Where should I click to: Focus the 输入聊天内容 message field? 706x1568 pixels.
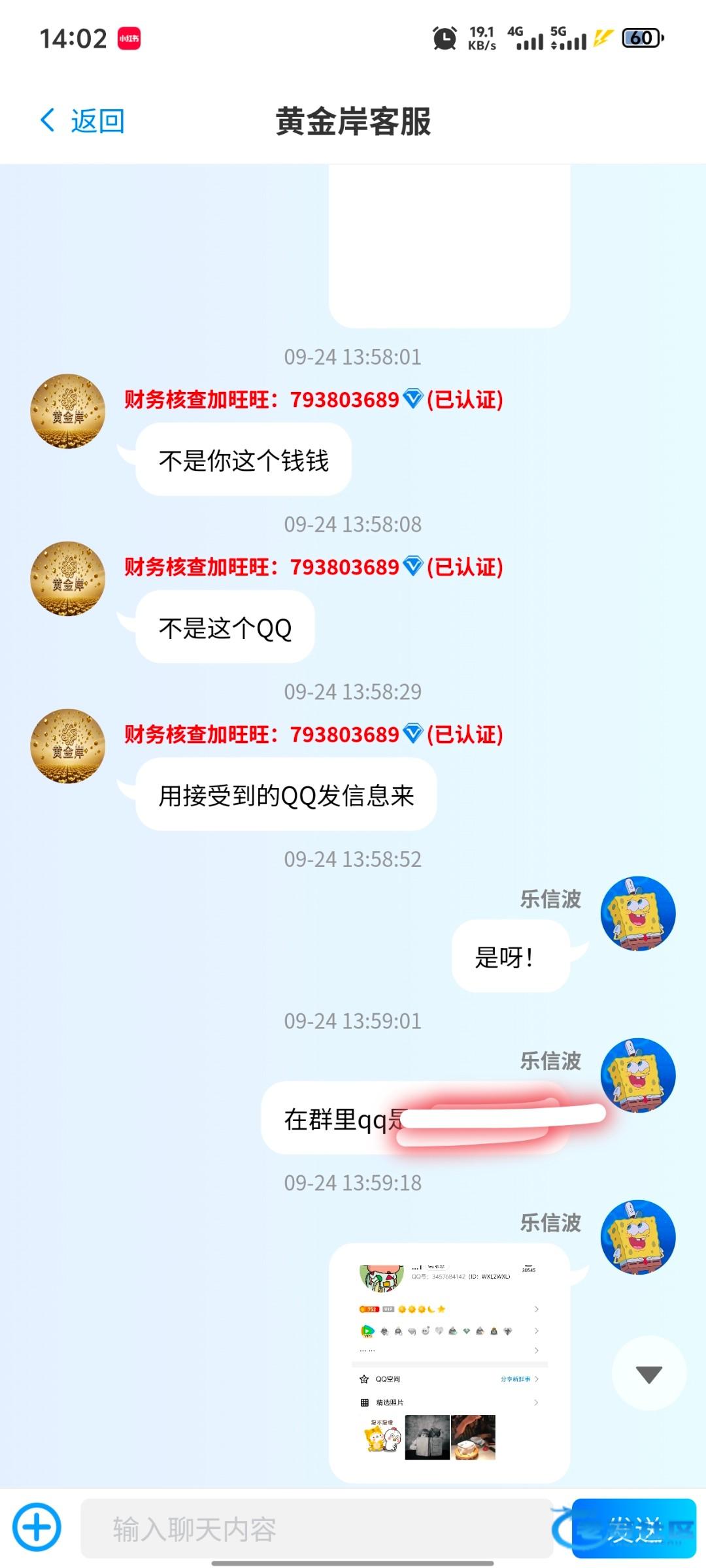point(316,1529)
